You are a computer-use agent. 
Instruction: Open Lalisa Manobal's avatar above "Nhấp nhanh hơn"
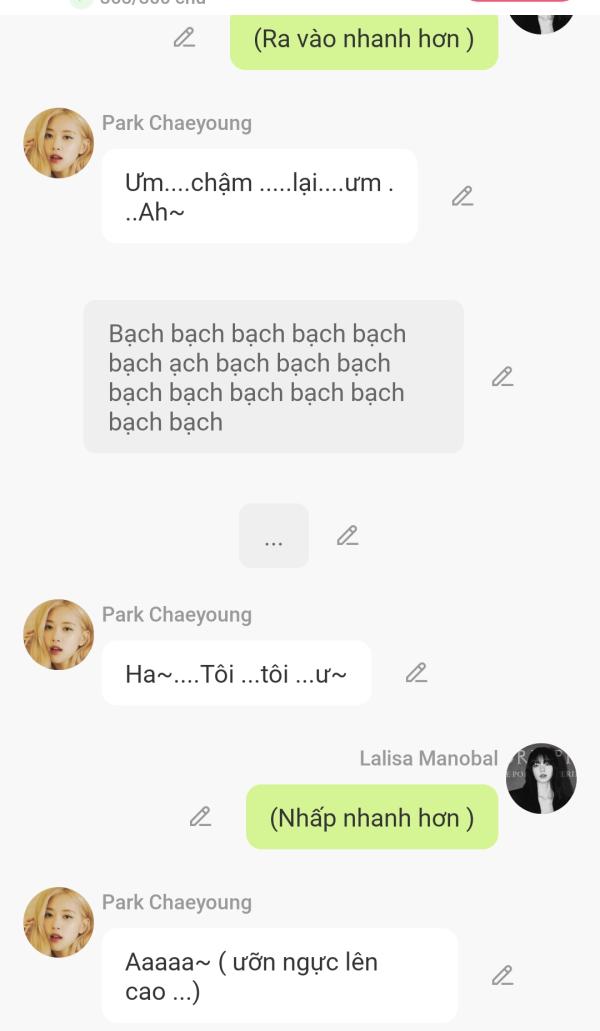541,778
